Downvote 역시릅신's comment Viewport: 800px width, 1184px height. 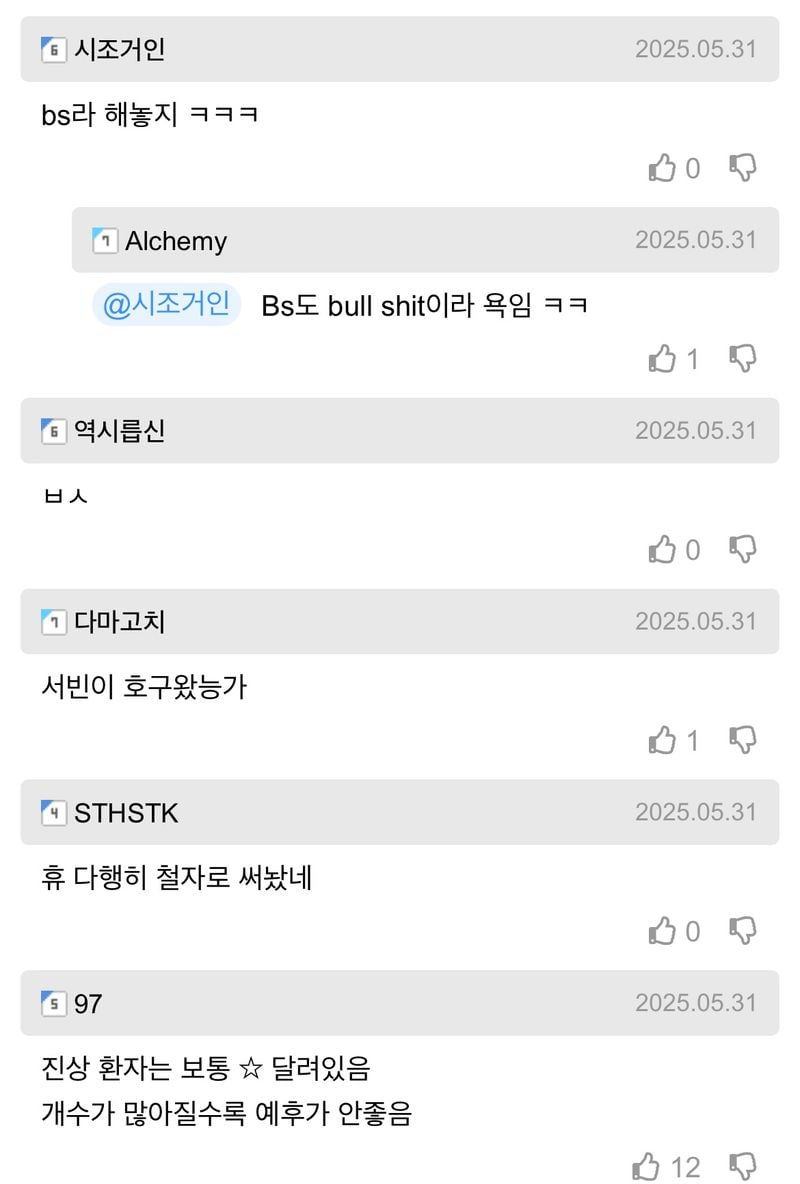[x=742, y=549]
